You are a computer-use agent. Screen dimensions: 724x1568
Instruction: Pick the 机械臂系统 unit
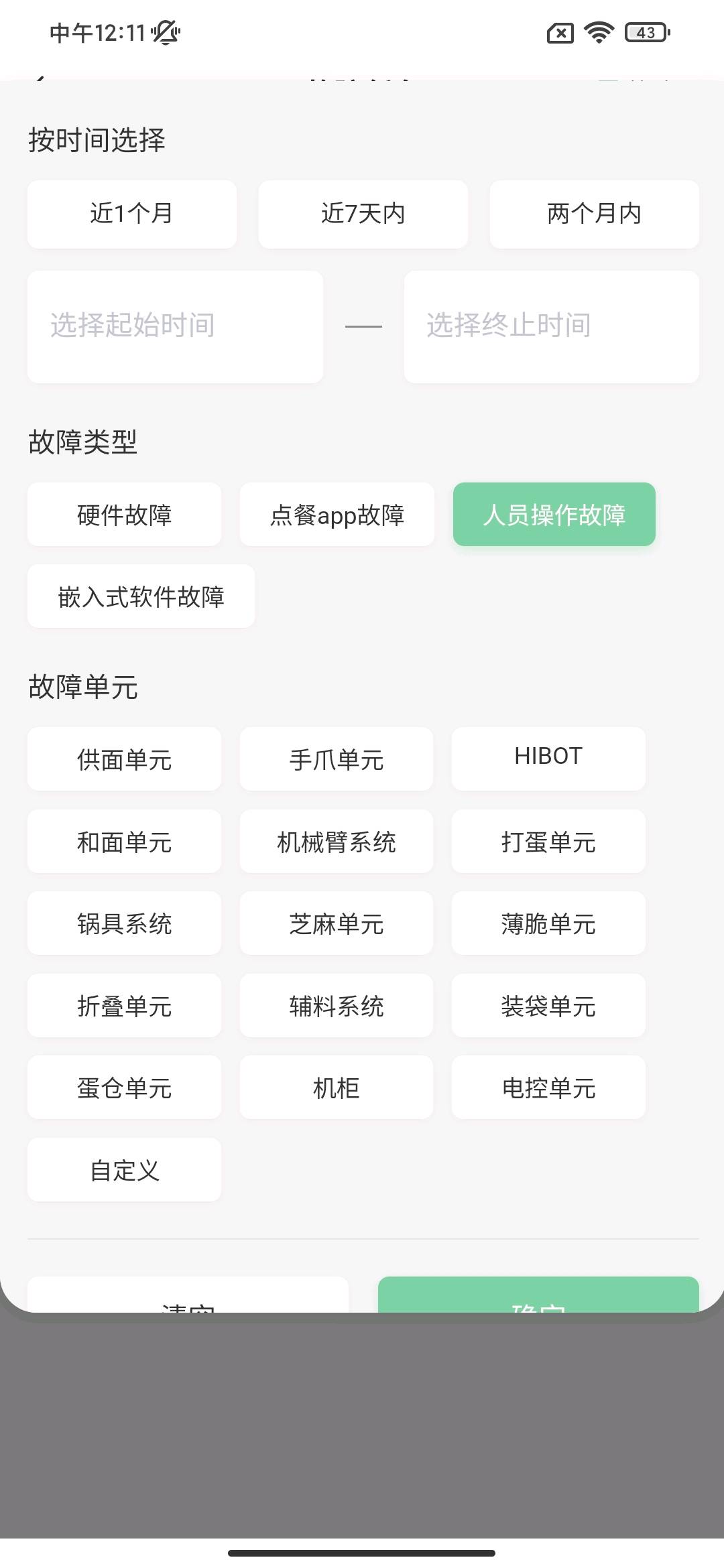337,842
